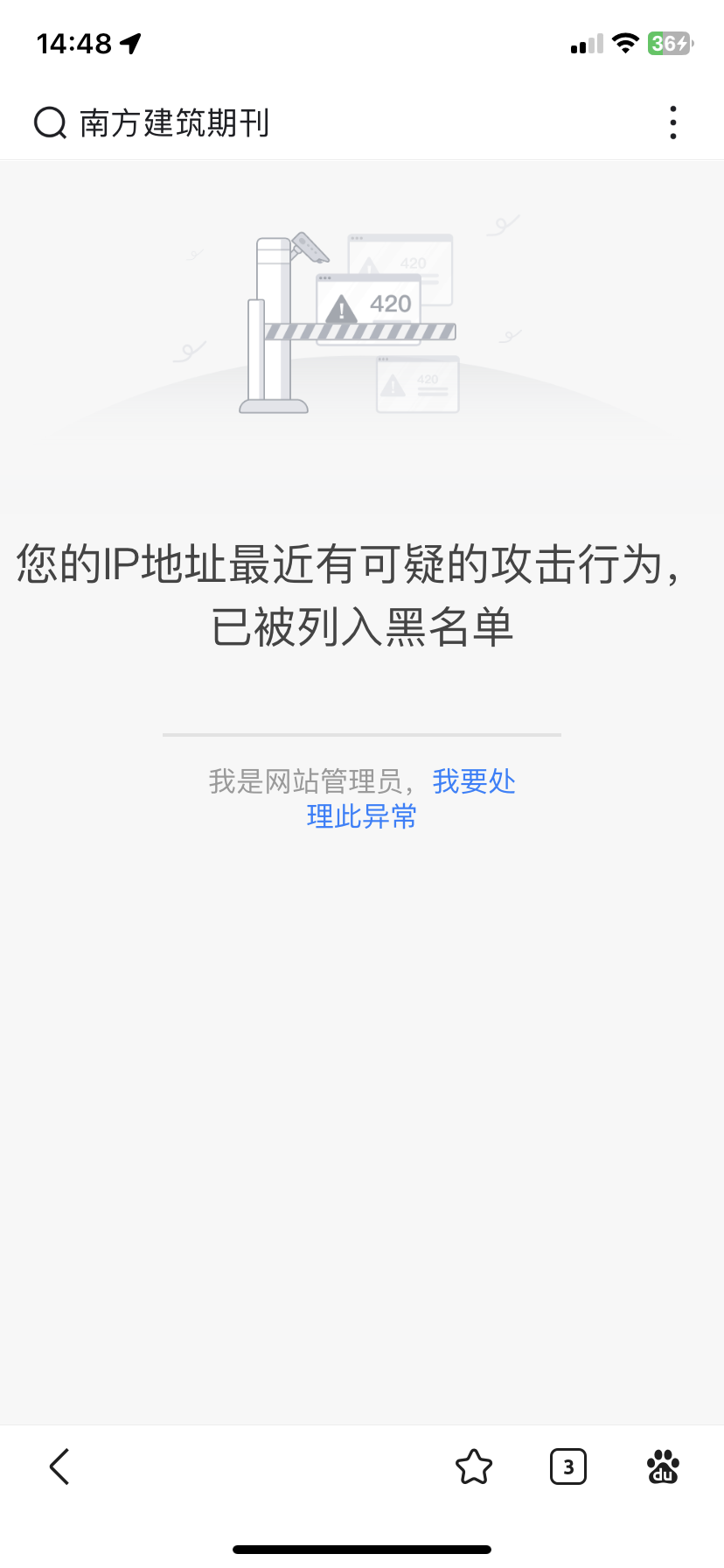The height and width of the screenshot is (1568, 724).
Task: Open the three-dot overflow menu
Action: click(672, 122)
